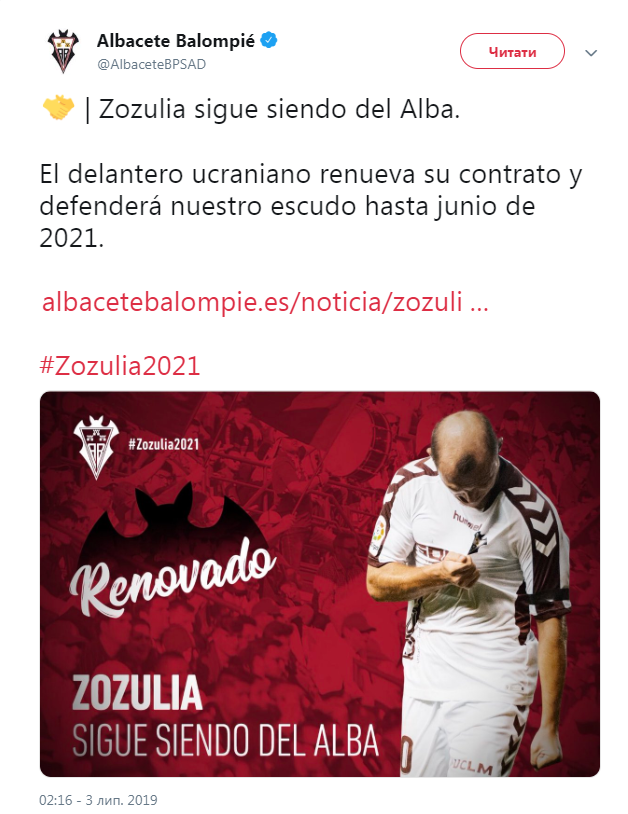Open Albacete Balompié profile avatar
Viewport: 628px width, 814px height.
(65, 52)
